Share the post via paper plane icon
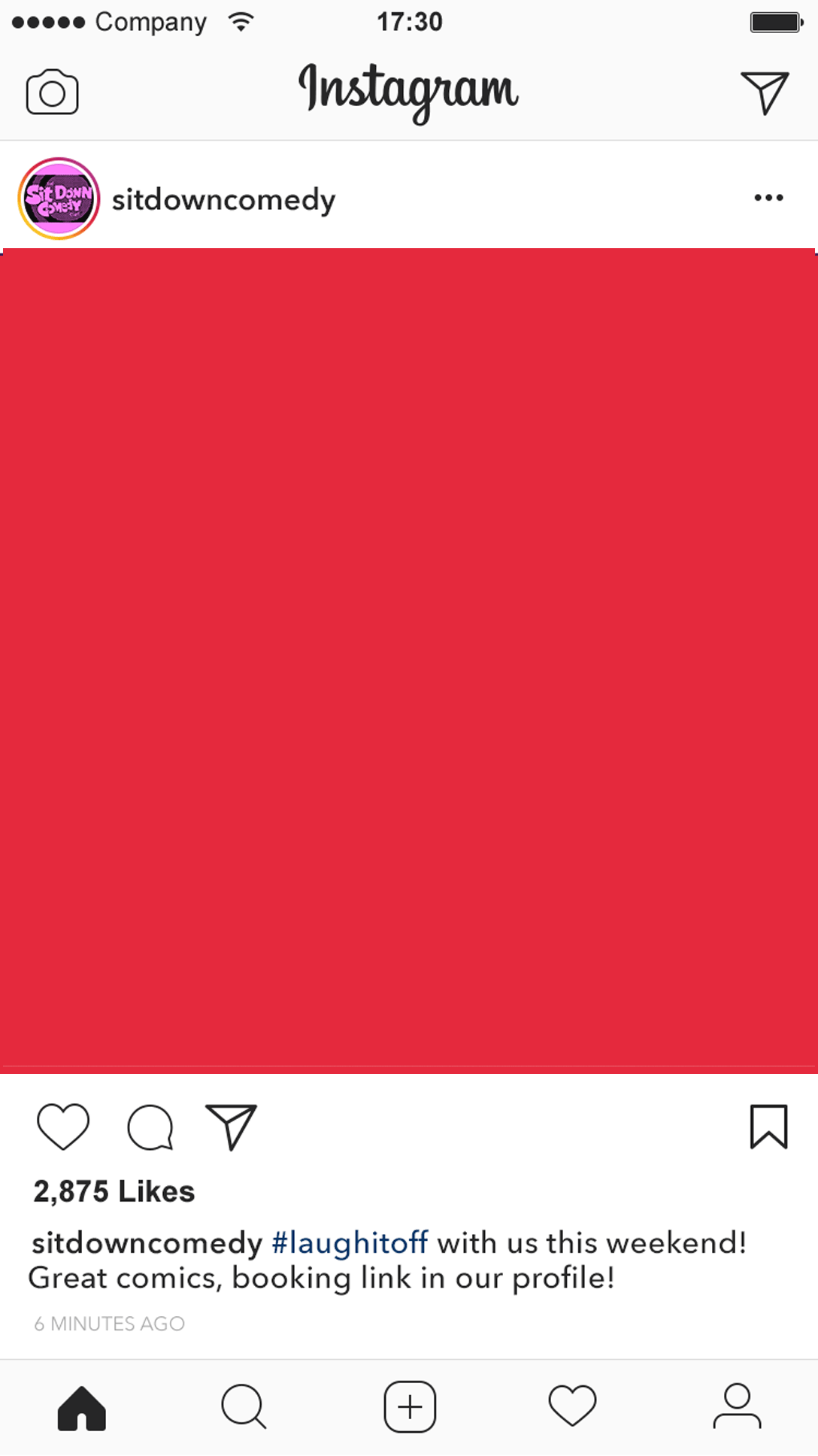The height and width of the screenshot is (1456, 818). pyautogui.click(x=232, y=1127)
